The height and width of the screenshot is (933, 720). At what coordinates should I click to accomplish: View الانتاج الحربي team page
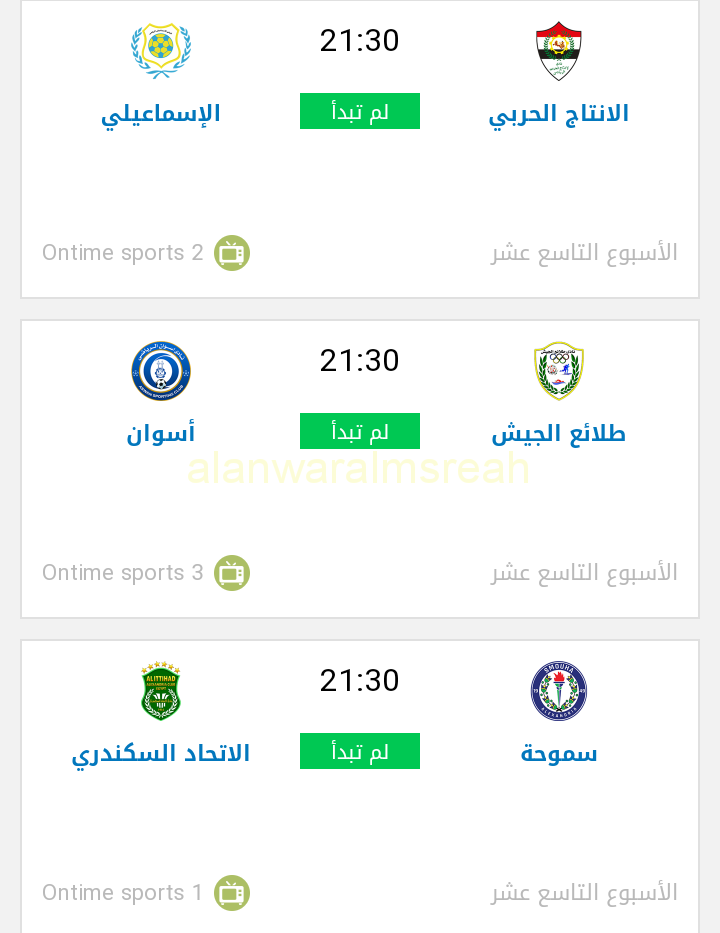(558, 113)
